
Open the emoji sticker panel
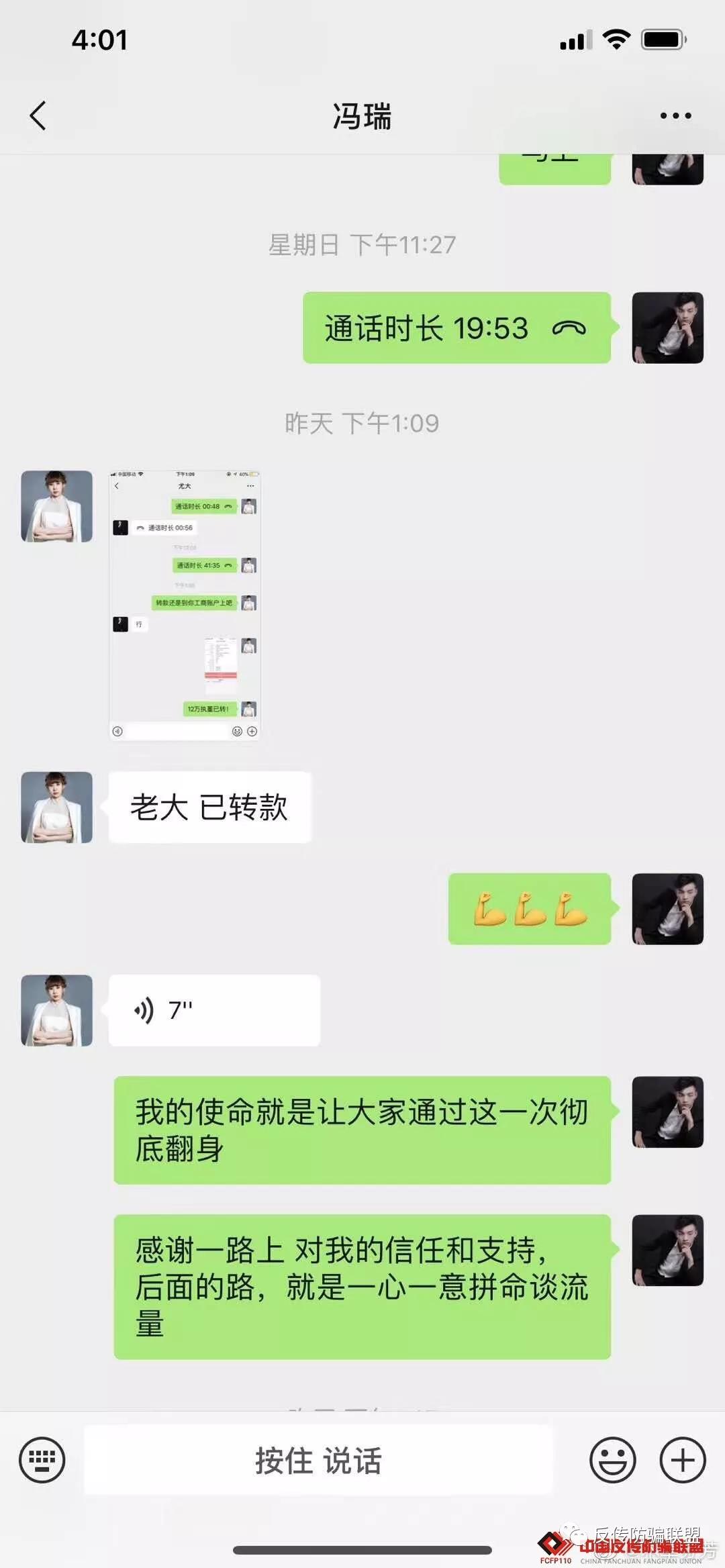[x=612, y=1459]
